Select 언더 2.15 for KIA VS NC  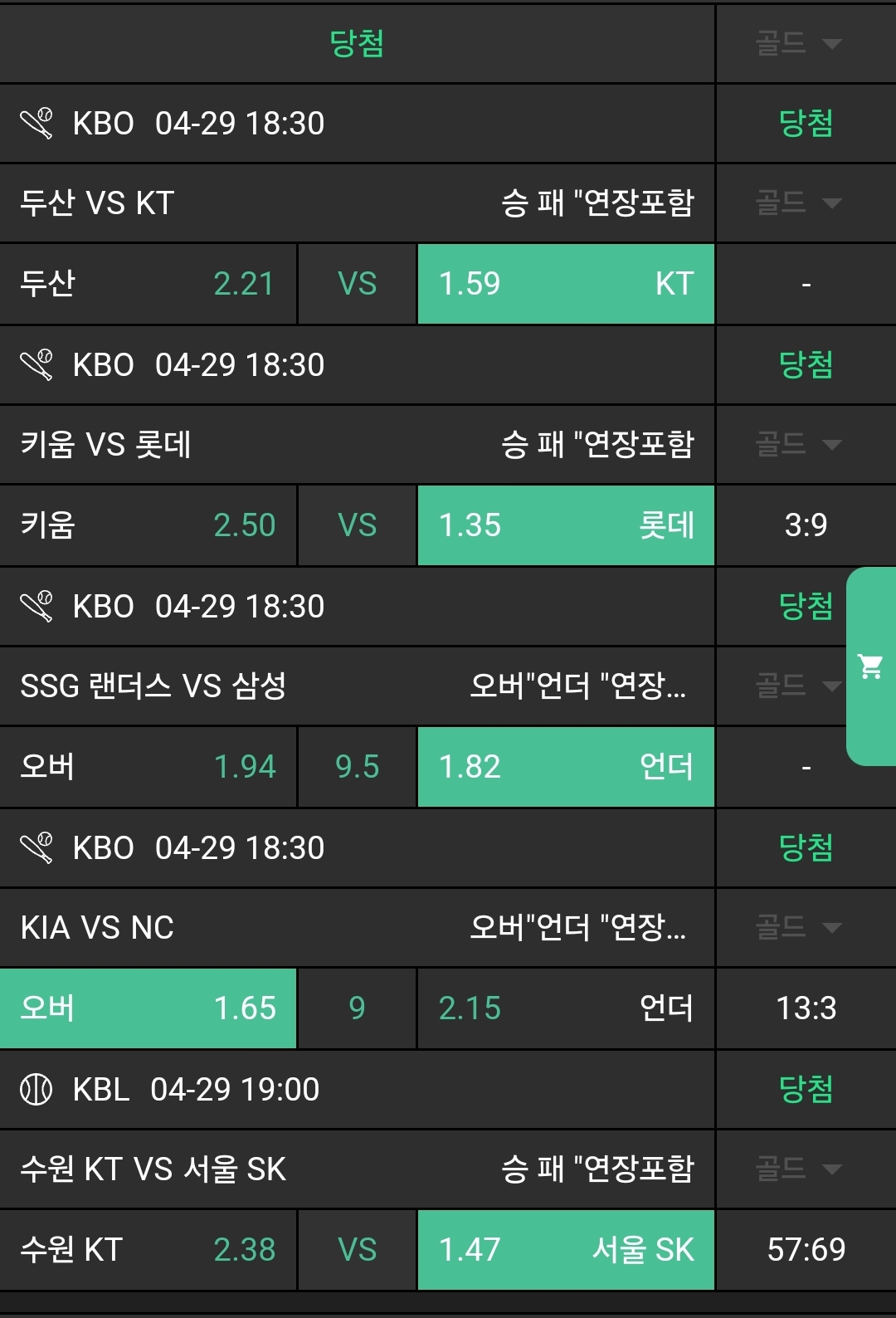[566, 1008]
